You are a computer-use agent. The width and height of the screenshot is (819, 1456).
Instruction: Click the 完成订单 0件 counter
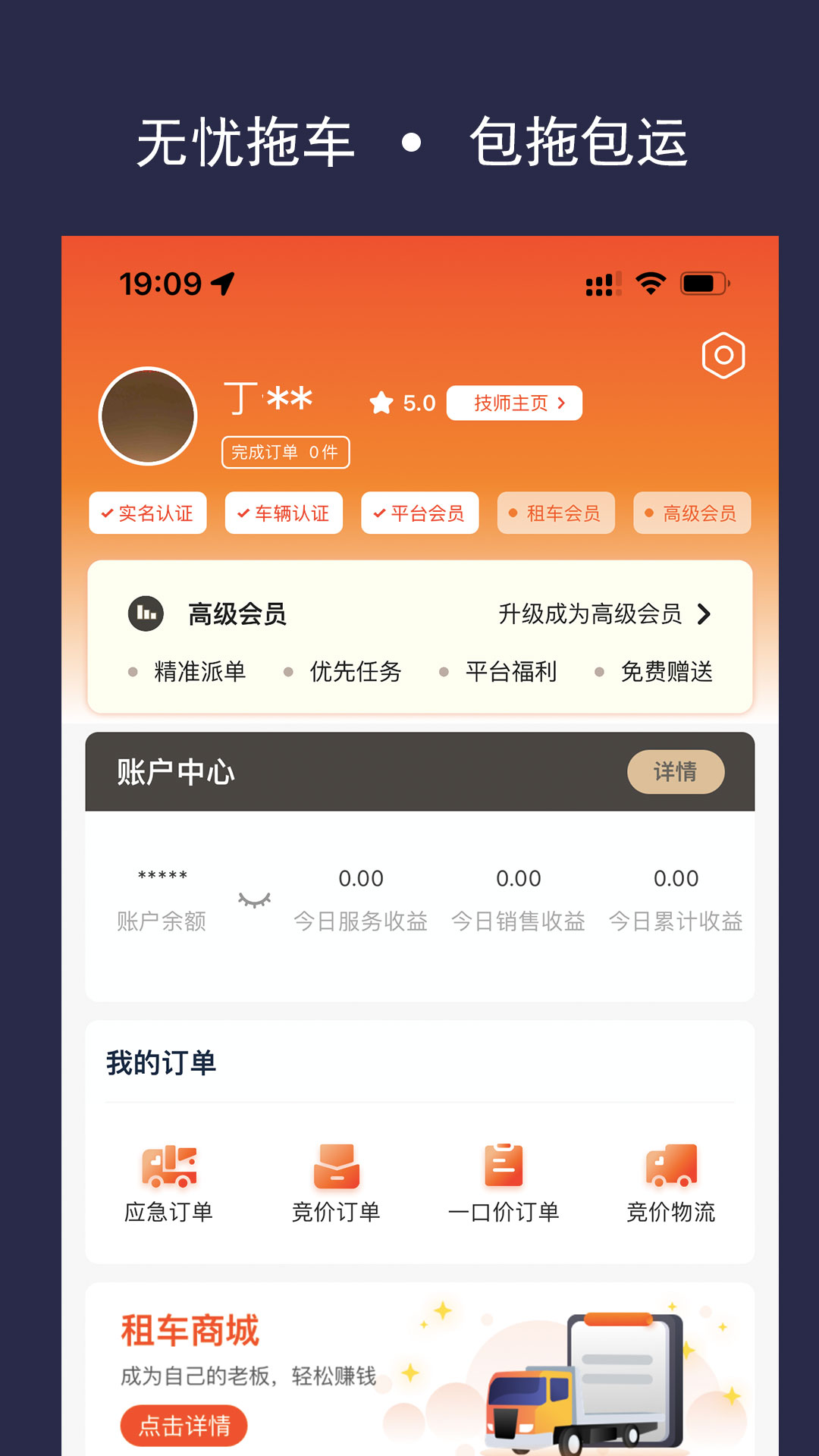click(x=285, y=451)
